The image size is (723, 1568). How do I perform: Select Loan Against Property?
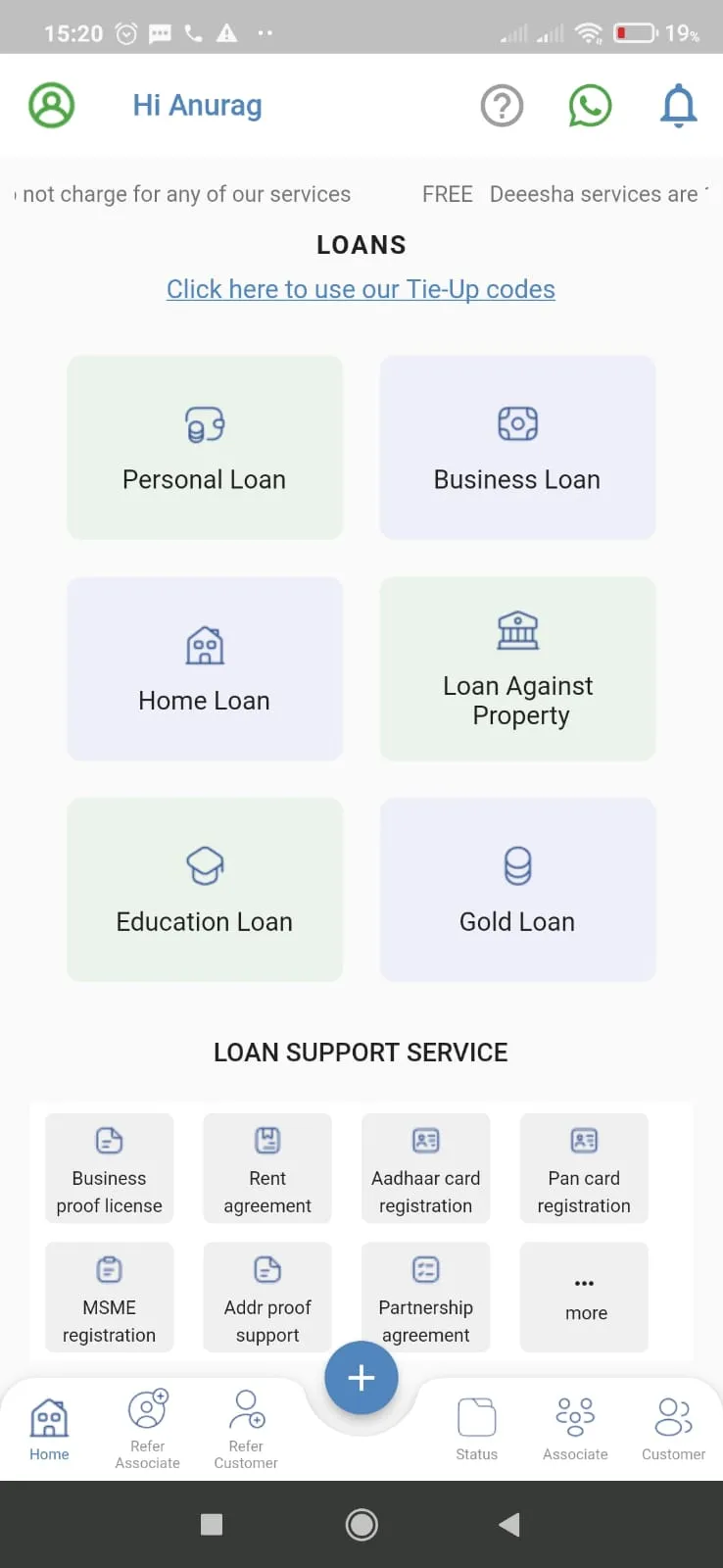pos(517,668)
